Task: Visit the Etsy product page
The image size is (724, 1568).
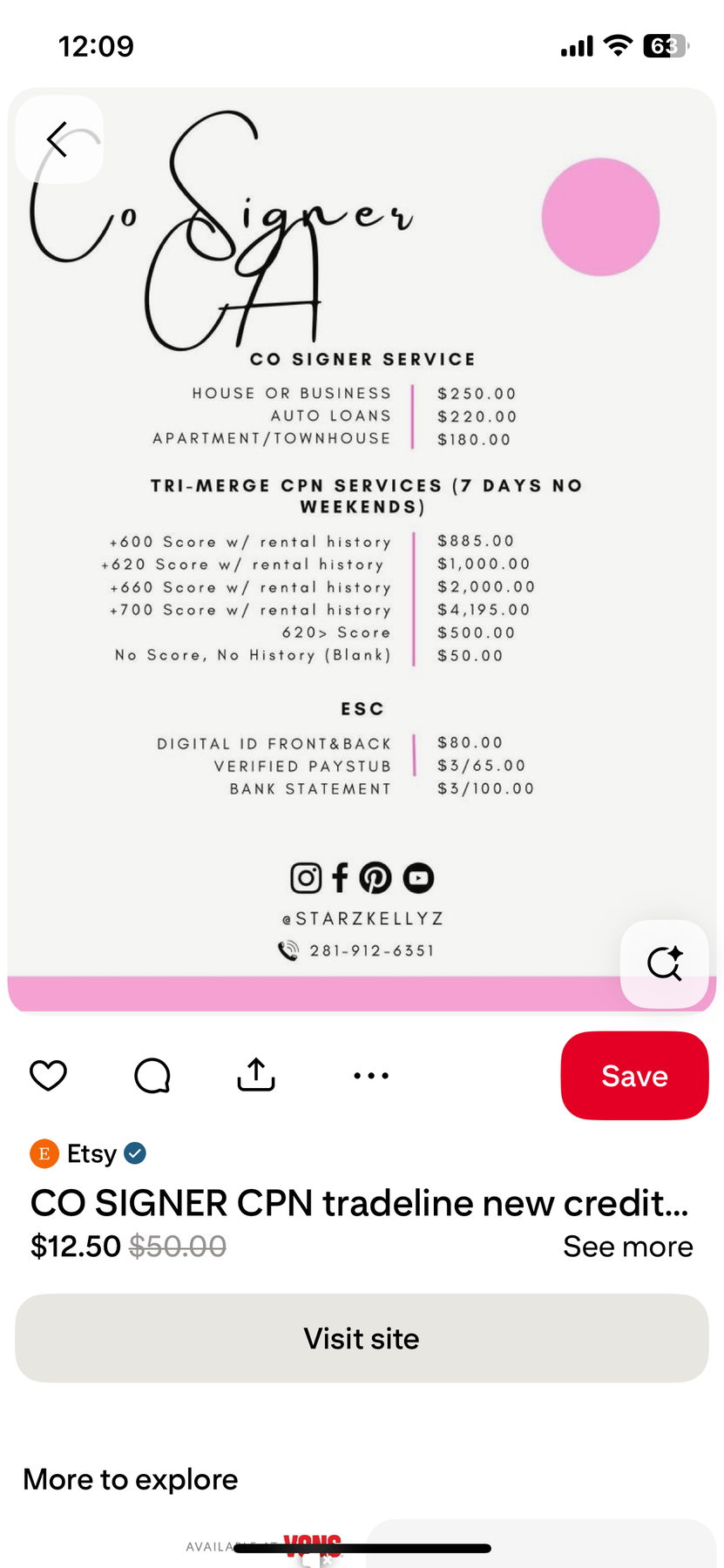Action: point(362,1338)
